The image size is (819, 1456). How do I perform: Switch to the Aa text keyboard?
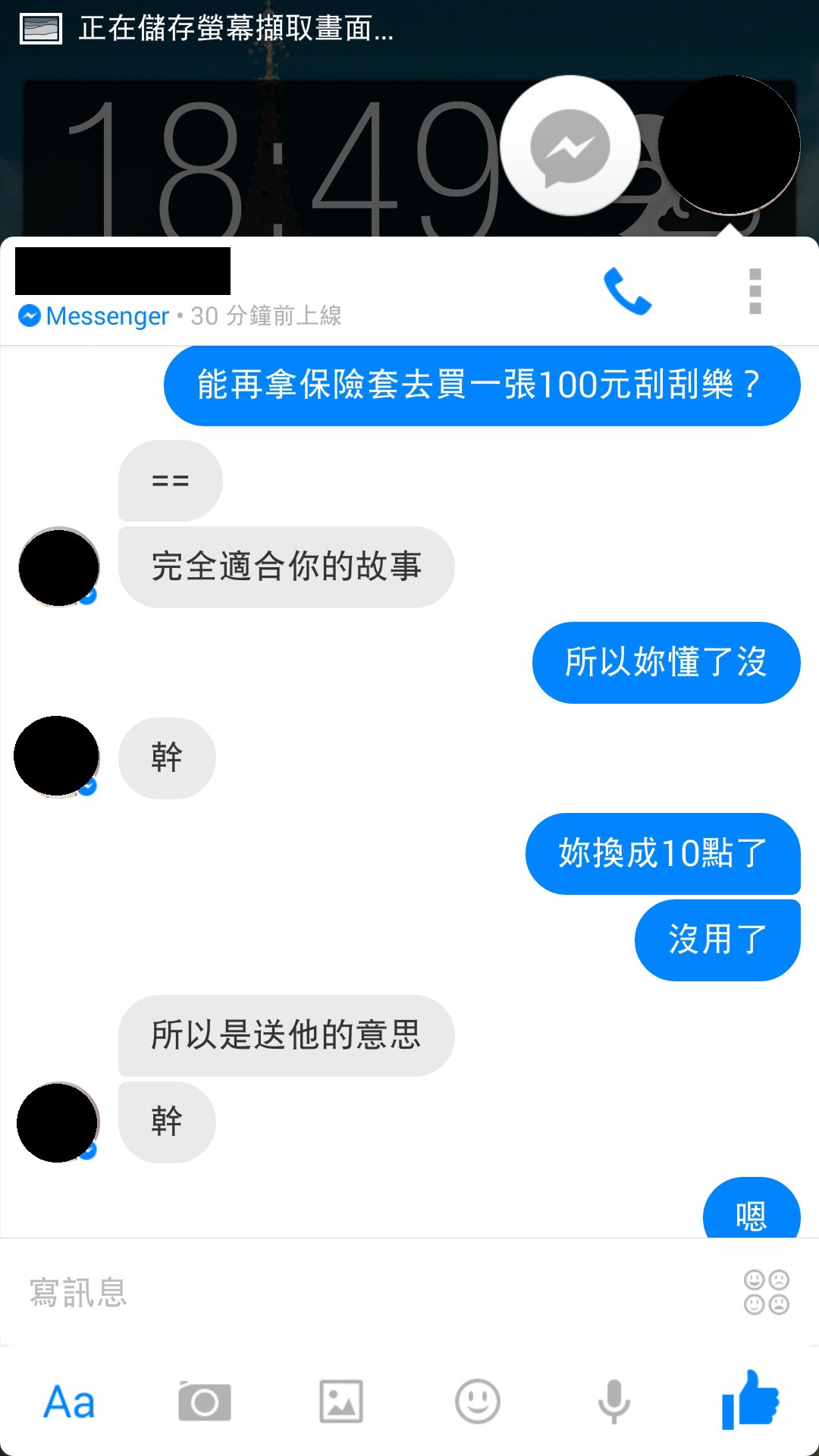69,1401
